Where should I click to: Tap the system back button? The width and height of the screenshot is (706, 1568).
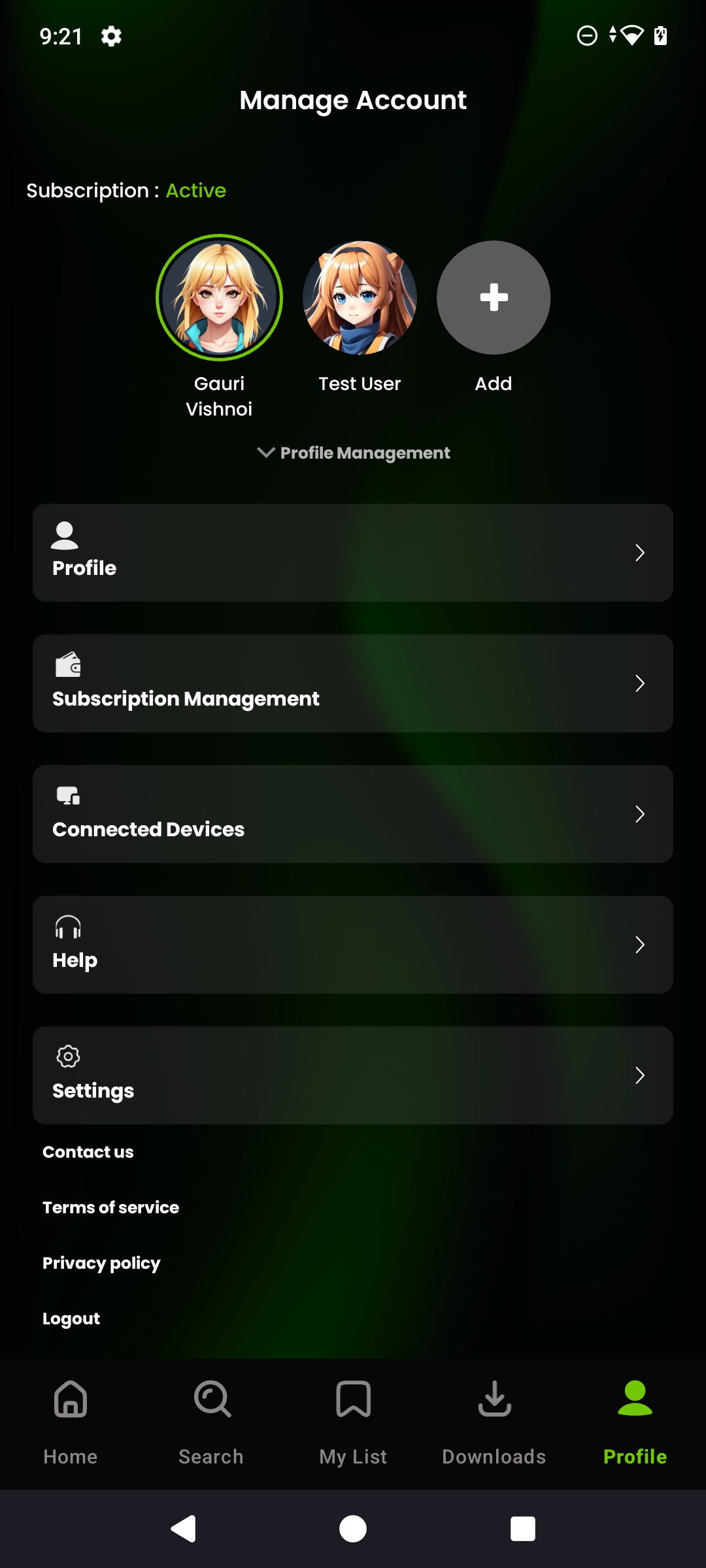click(x=184, y=1529)
